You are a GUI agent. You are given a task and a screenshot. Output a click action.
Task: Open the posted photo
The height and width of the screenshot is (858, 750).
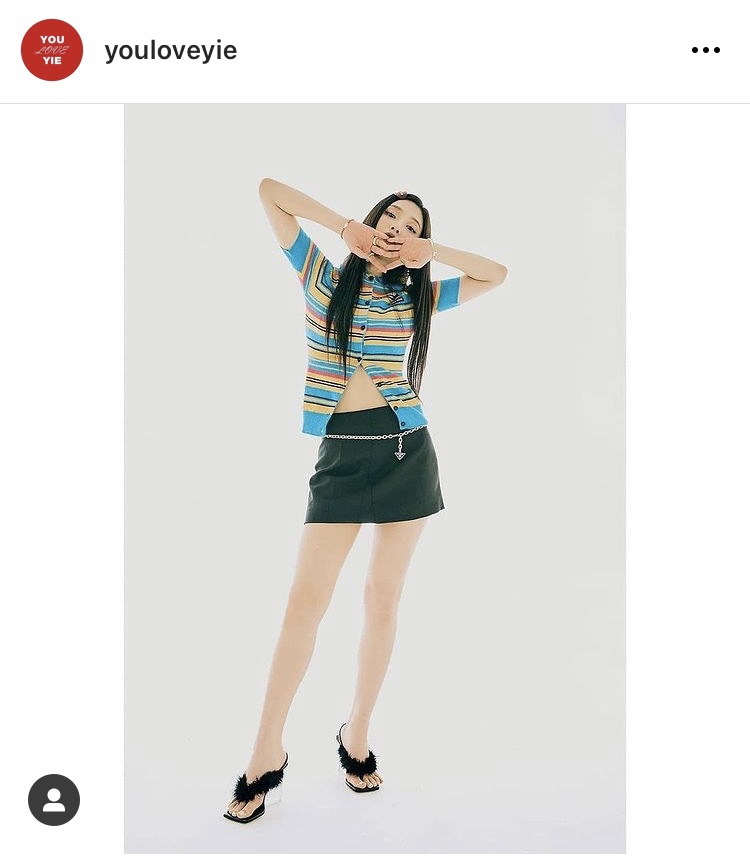[375, 478]
